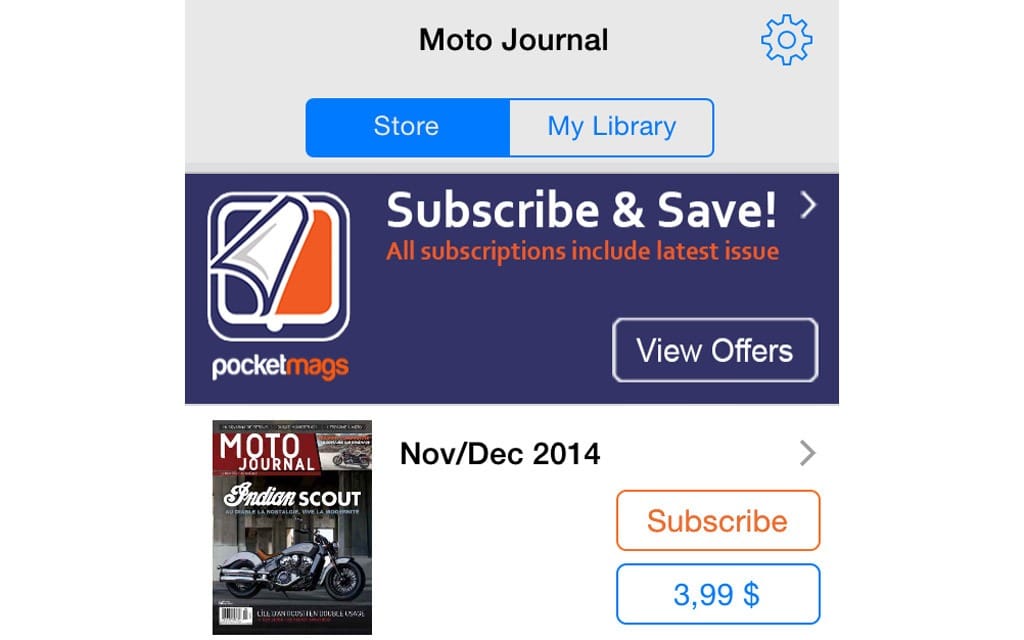The image size is (1024, 640).
Task: Buy the issue for 3,99 $
Action: (717, 594)
